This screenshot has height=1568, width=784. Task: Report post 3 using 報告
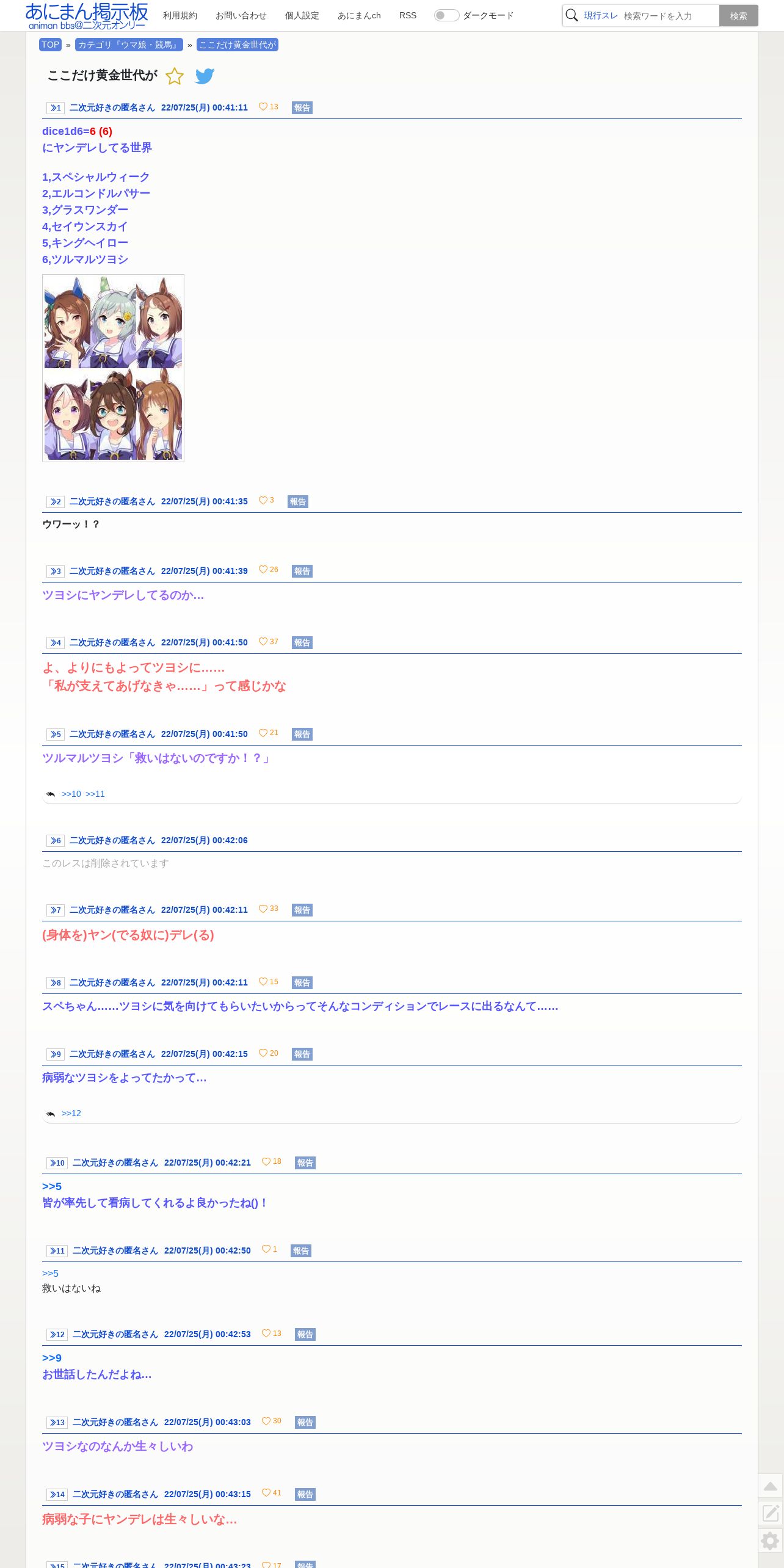tap(302, 571)
